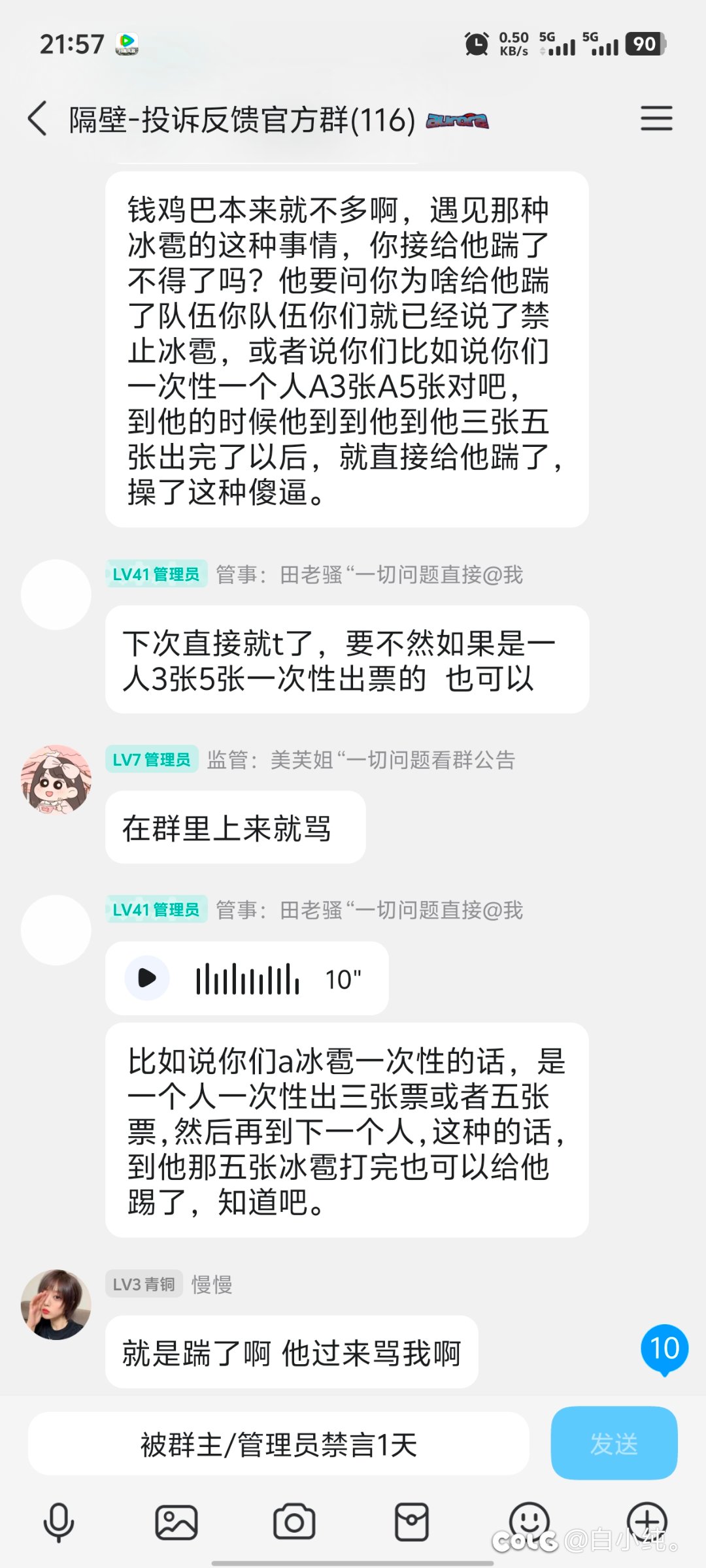
Task: Open 慢慢's profile avatar
Action: [x=56, y=1305]
